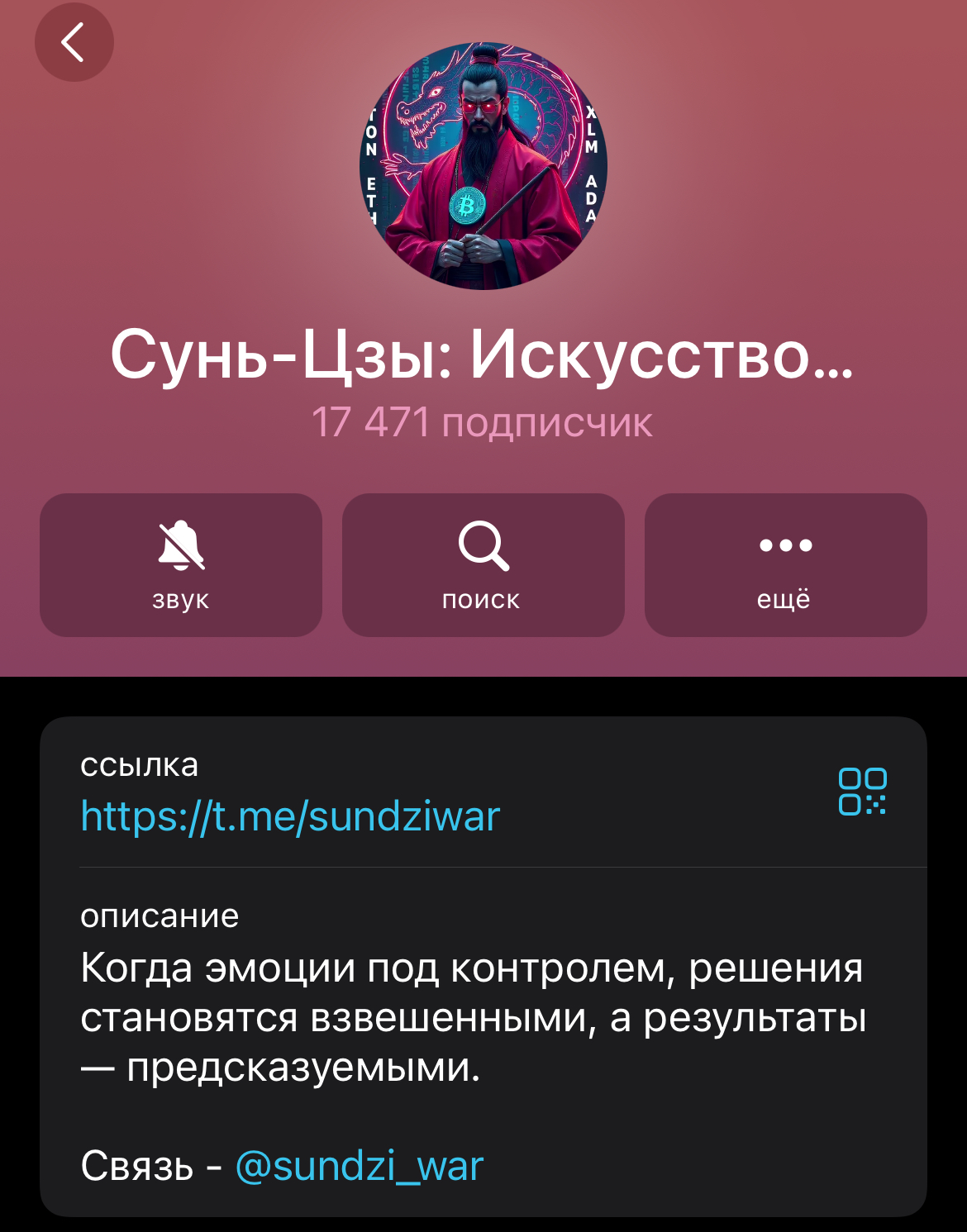
Task: Open поиск to search the channel
Action: 483,565
